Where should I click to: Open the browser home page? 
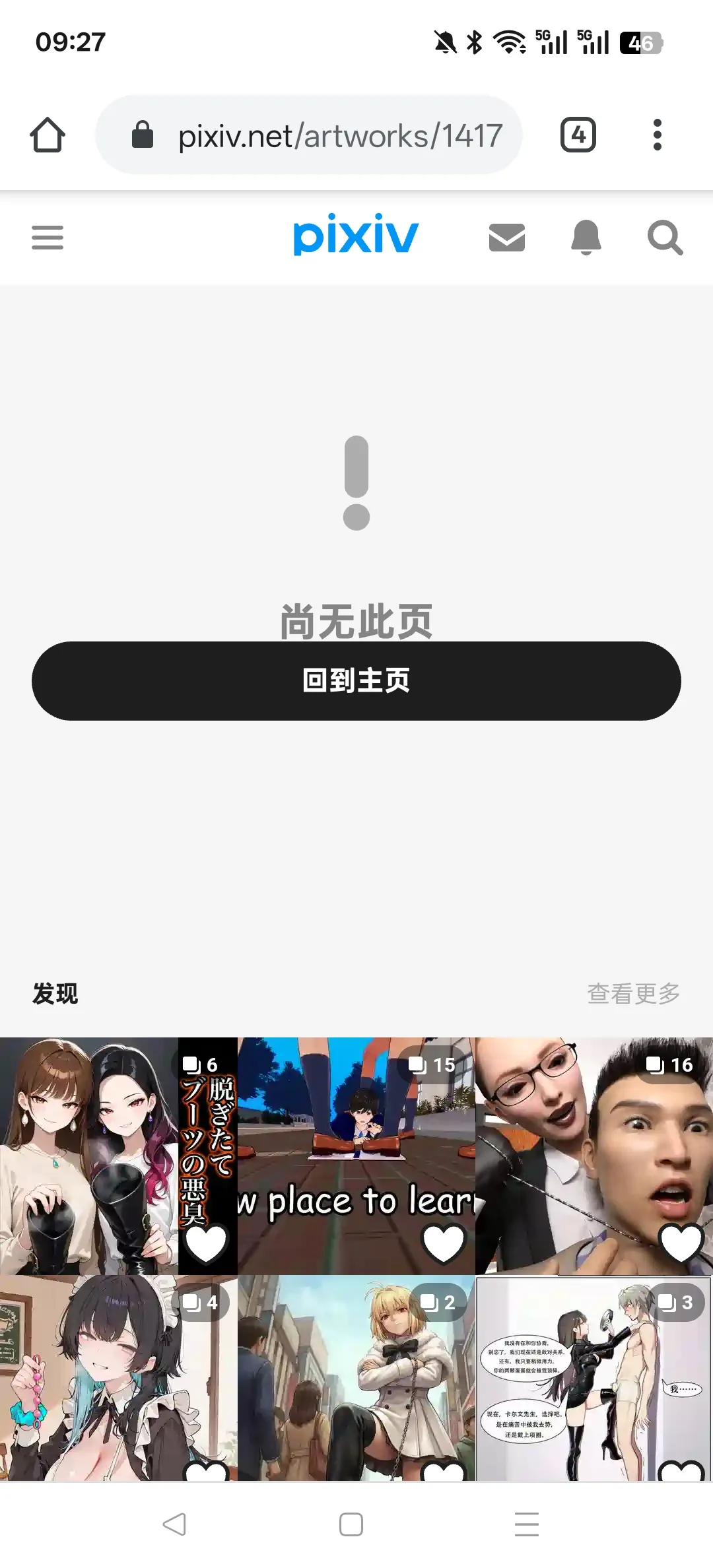click(x=48, y=135)
